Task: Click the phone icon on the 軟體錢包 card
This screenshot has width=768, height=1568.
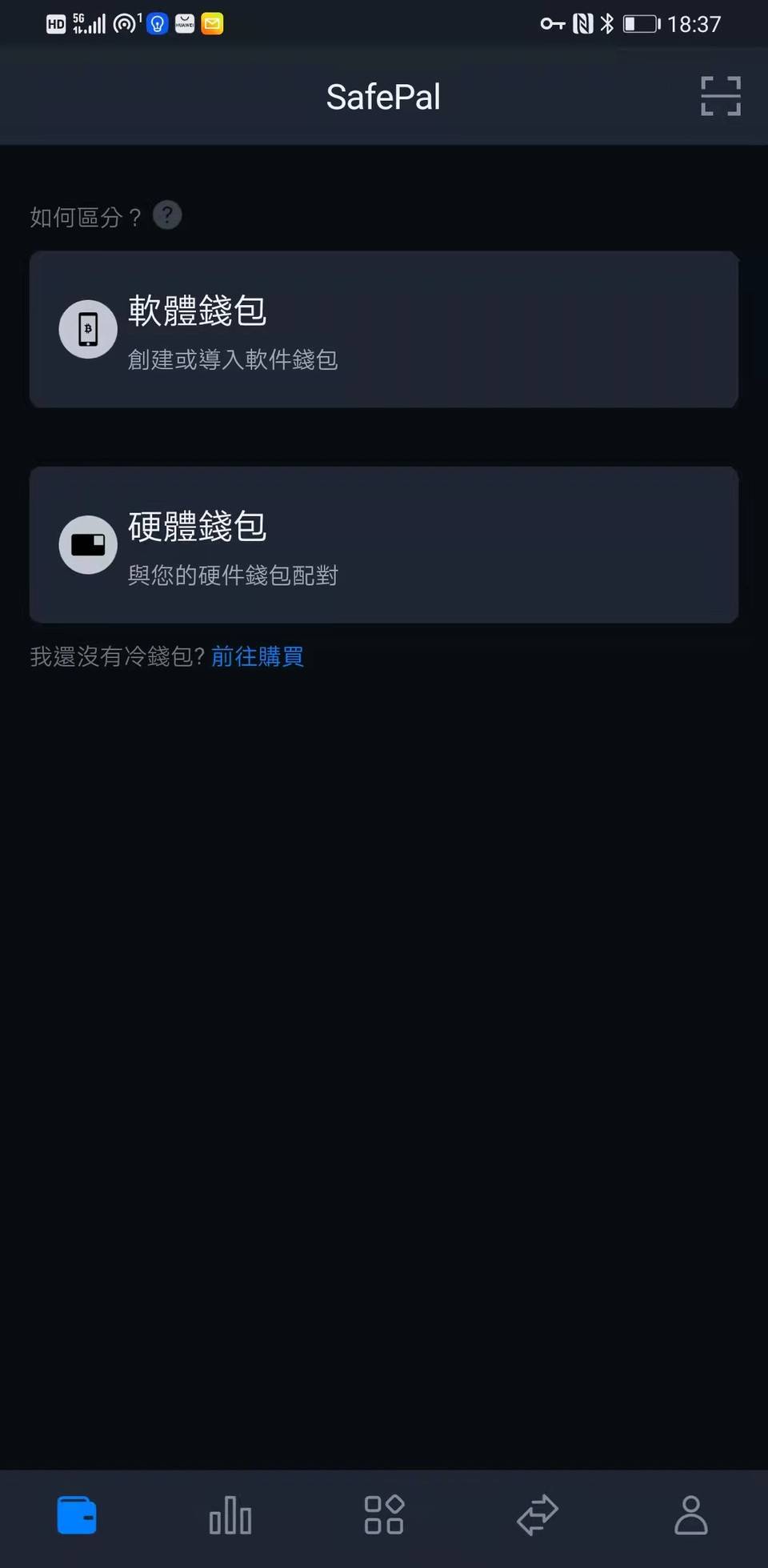Action: (87, 328)
